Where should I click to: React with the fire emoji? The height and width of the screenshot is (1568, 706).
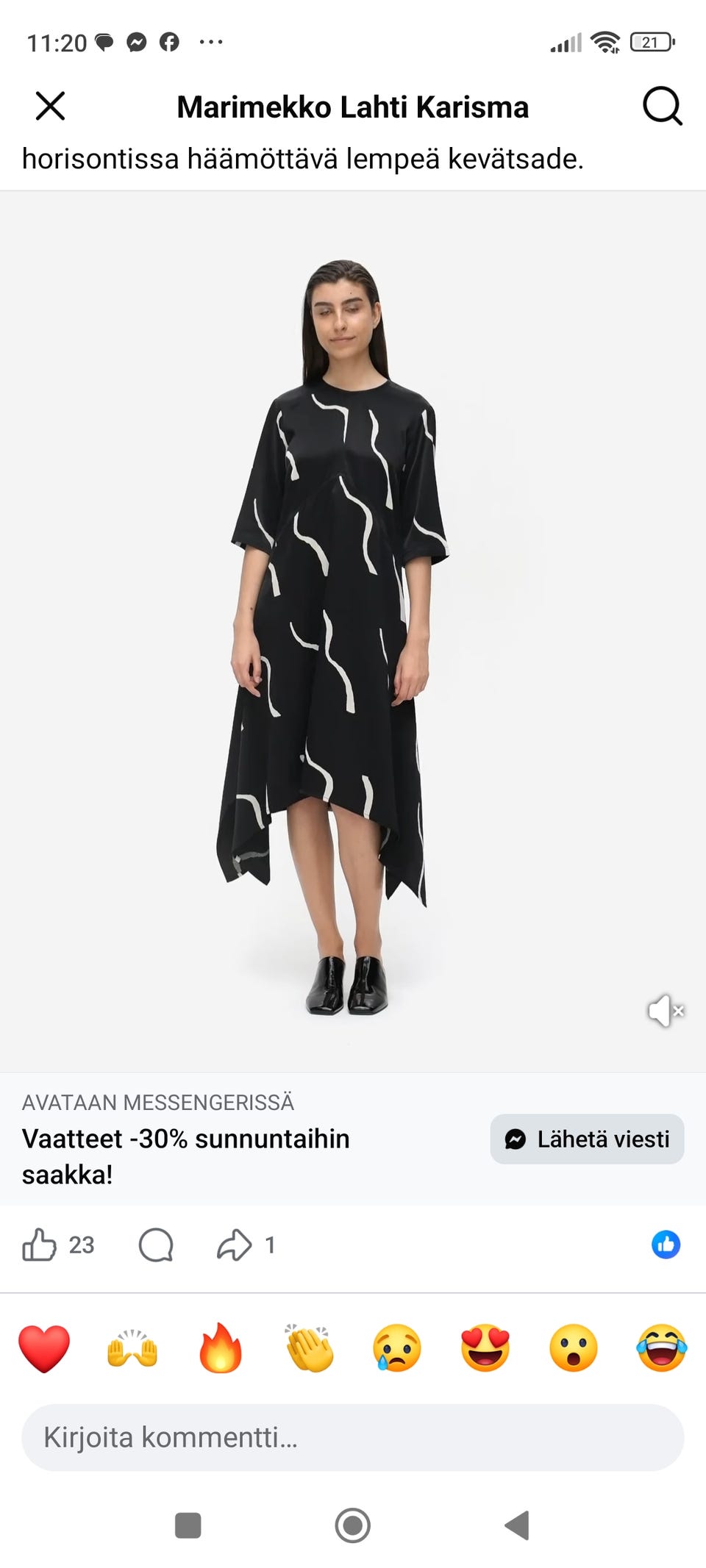pos(221,1348)
